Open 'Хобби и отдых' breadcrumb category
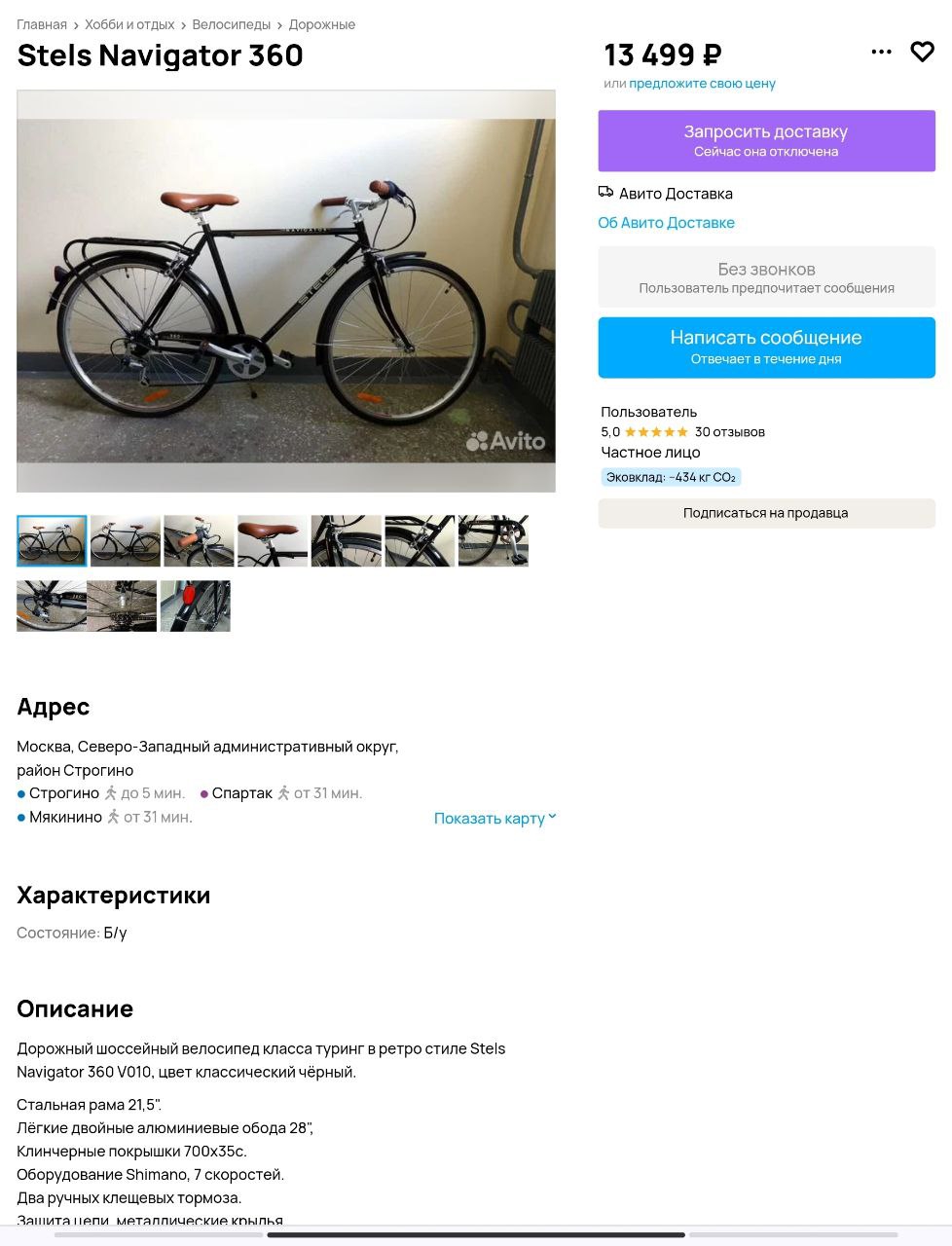The height and width of the screenshot is (1246, 952). click(x=129, y=24)
